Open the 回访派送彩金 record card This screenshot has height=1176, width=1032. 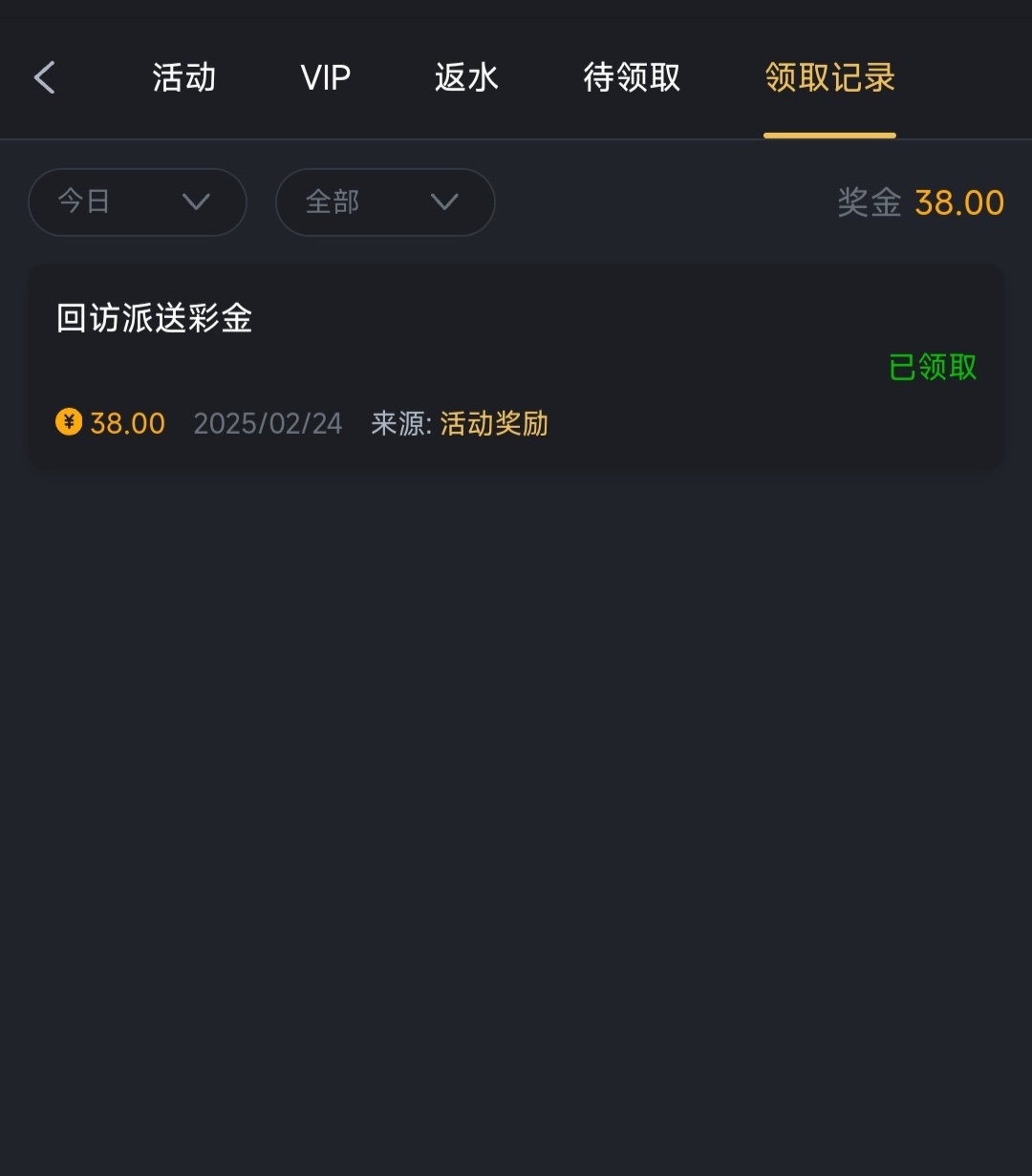516,367
